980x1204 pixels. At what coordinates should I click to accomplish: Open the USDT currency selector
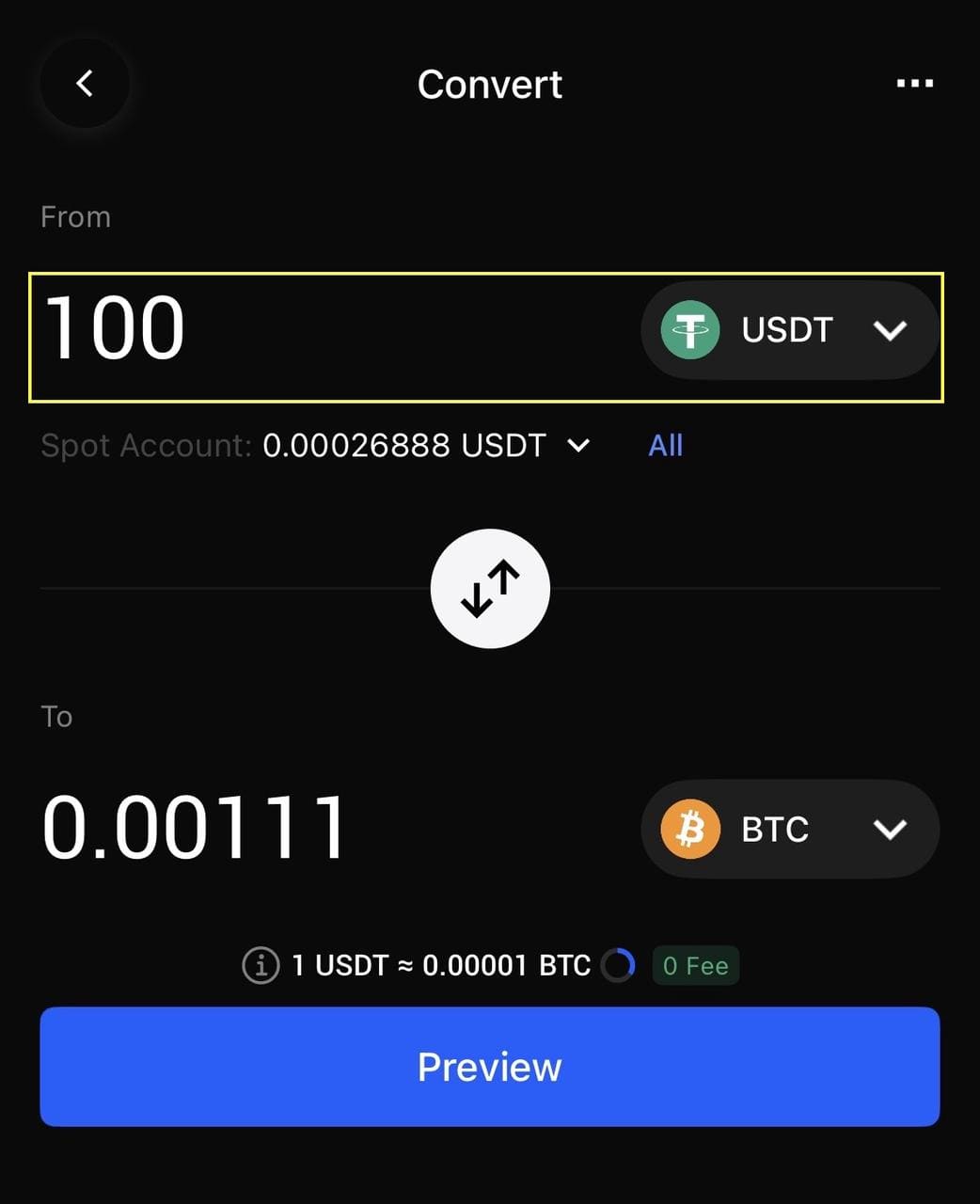[x=788, y=330]
